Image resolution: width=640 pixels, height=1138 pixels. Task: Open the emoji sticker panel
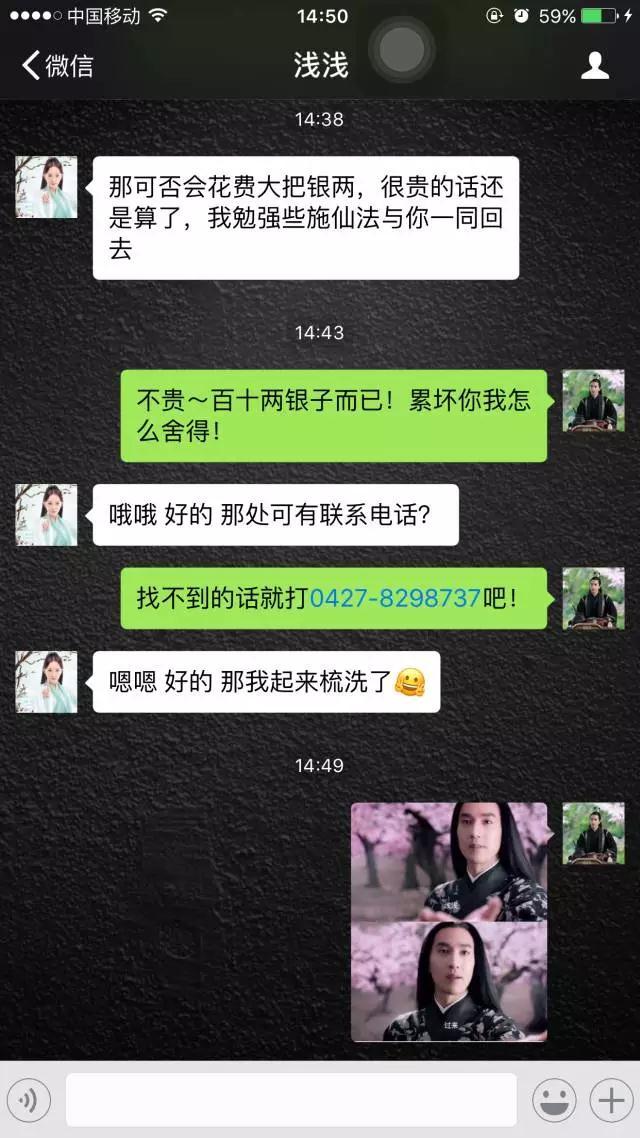[x=554, y=1101]
